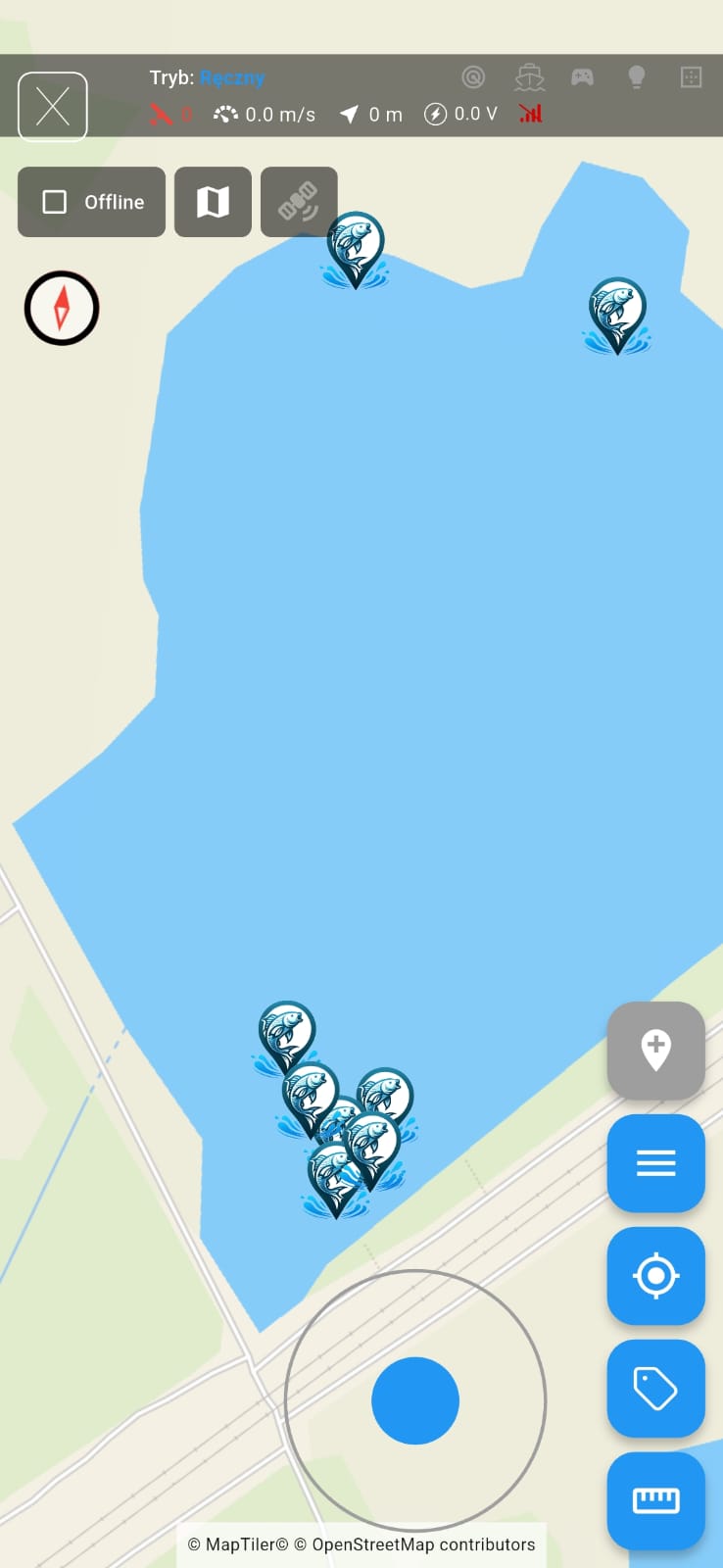Image resolution: width=723 pixels, height=1568 pixels.
Task: Close the map view with the X button
Action: 53,107
